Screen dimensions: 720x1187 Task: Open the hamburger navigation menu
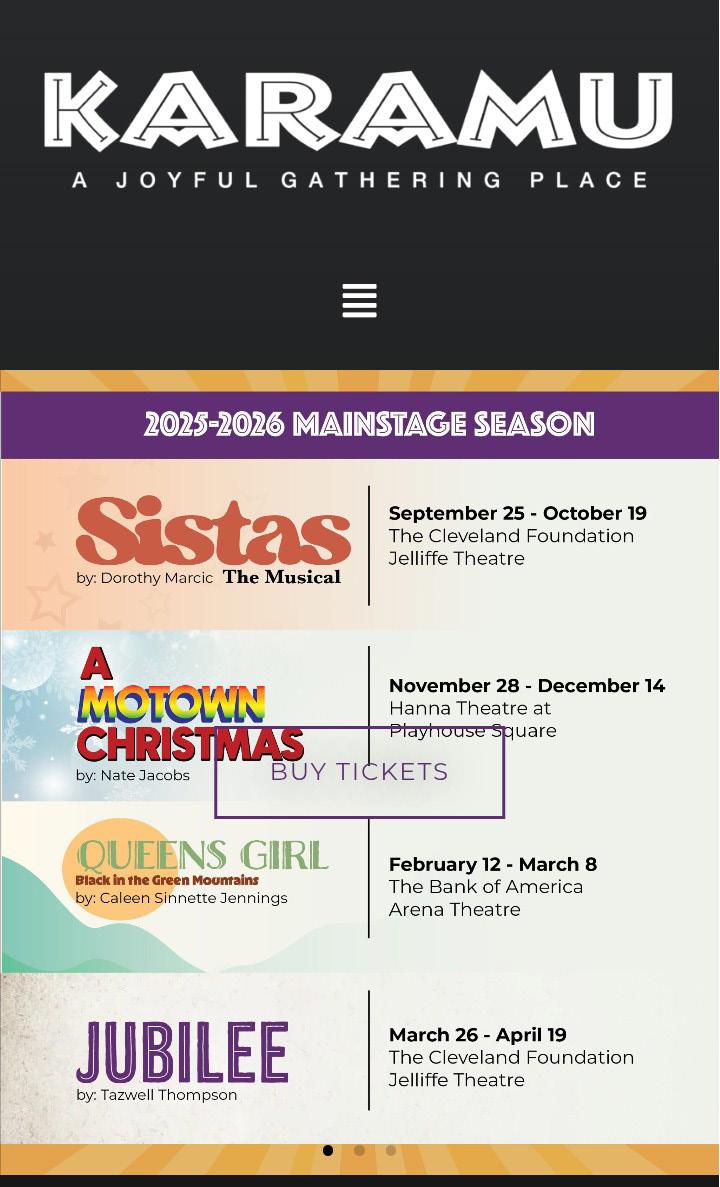[x=359, y=300]
